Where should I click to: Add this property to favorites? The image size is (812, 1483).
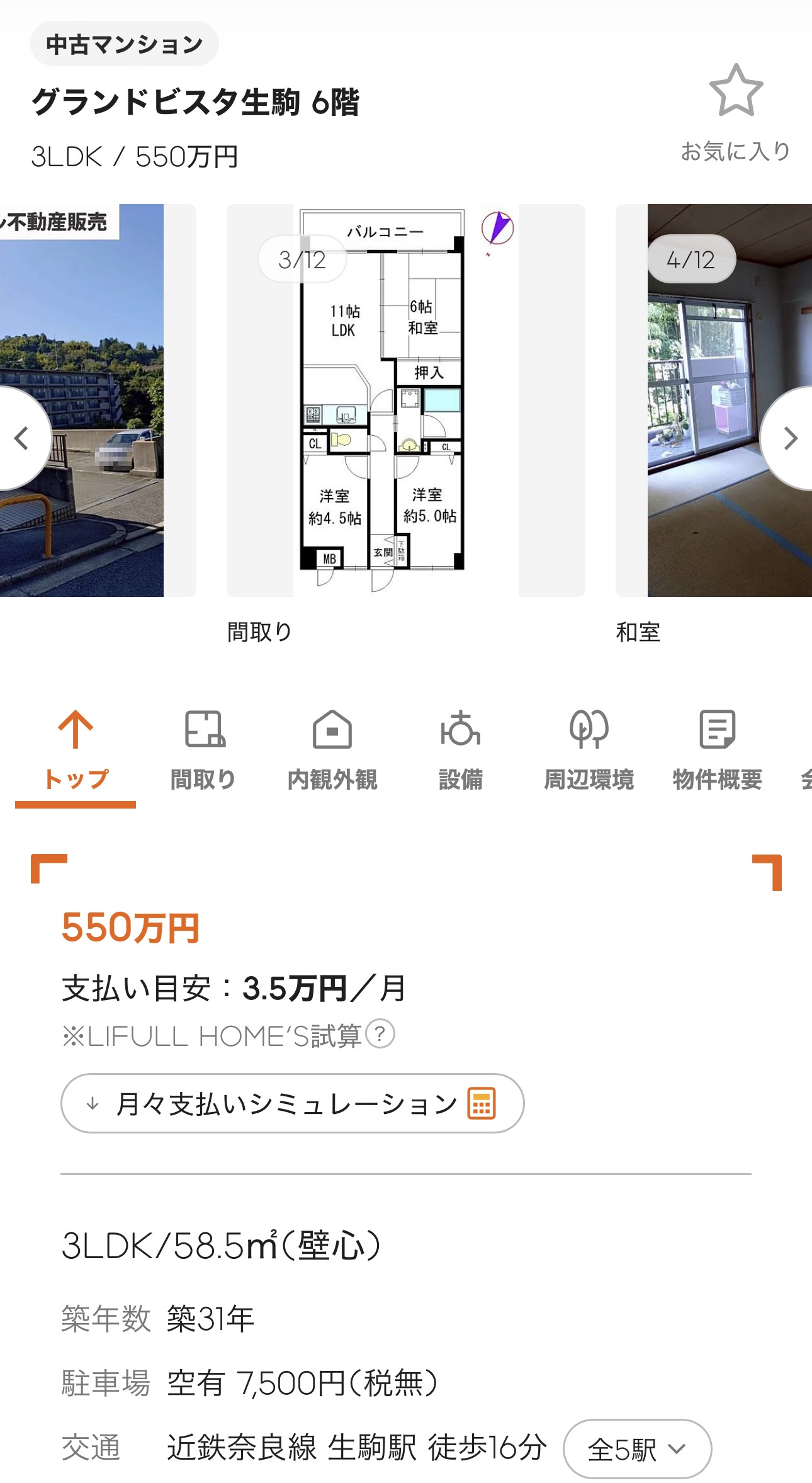[735, 111]
